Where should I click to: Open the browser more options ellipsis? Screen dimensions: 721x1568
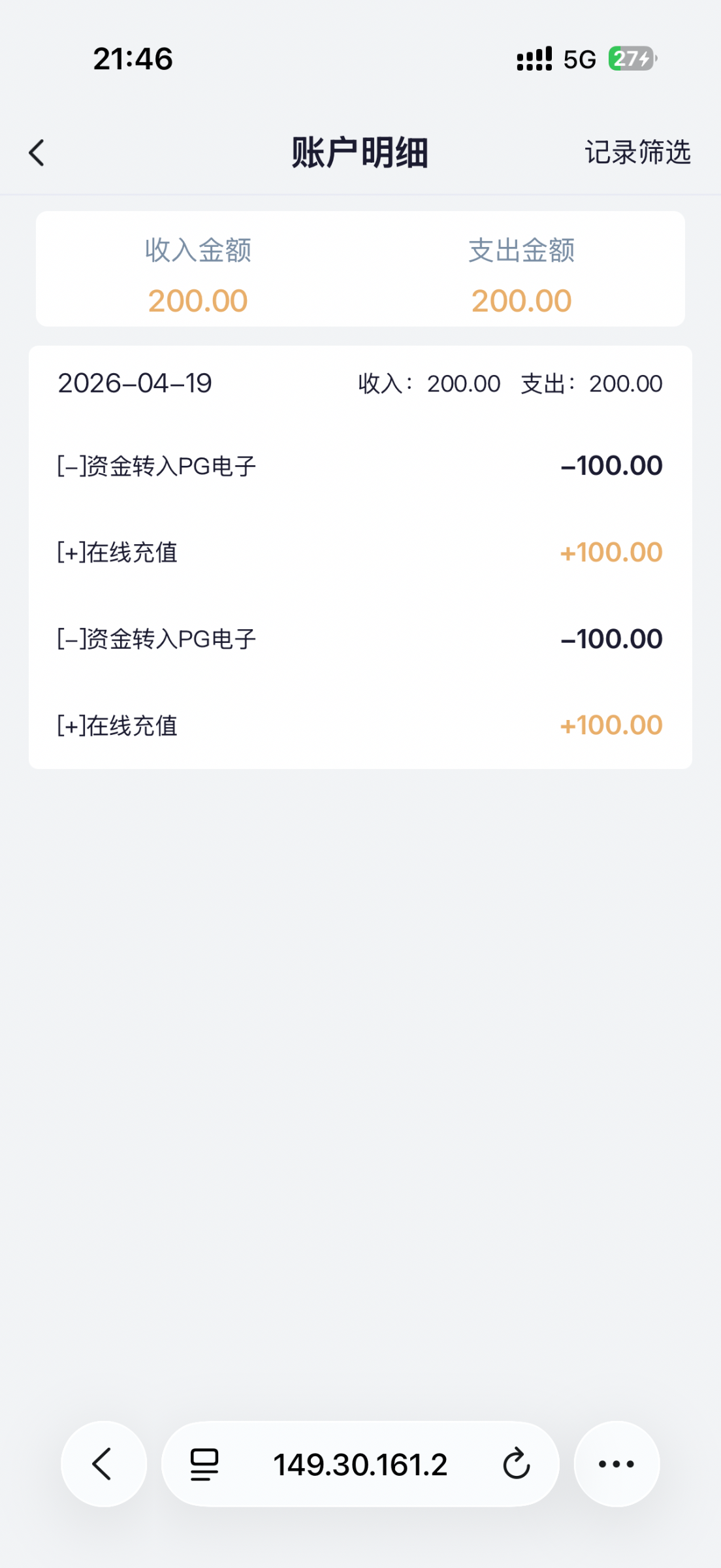pos(617,1464)
